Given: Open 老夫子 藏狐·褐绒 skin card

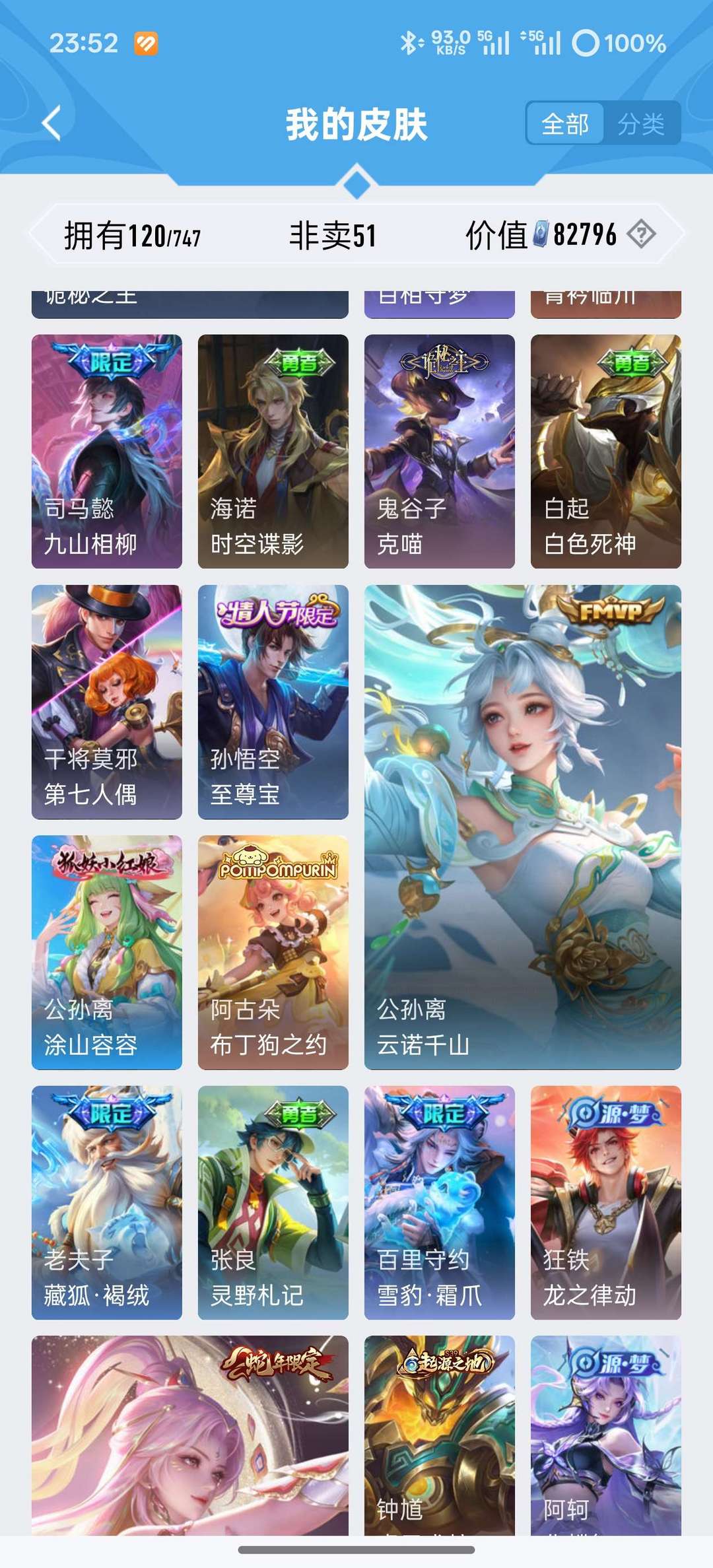Looking at the screenshot, I should (x=107, y=1202).
